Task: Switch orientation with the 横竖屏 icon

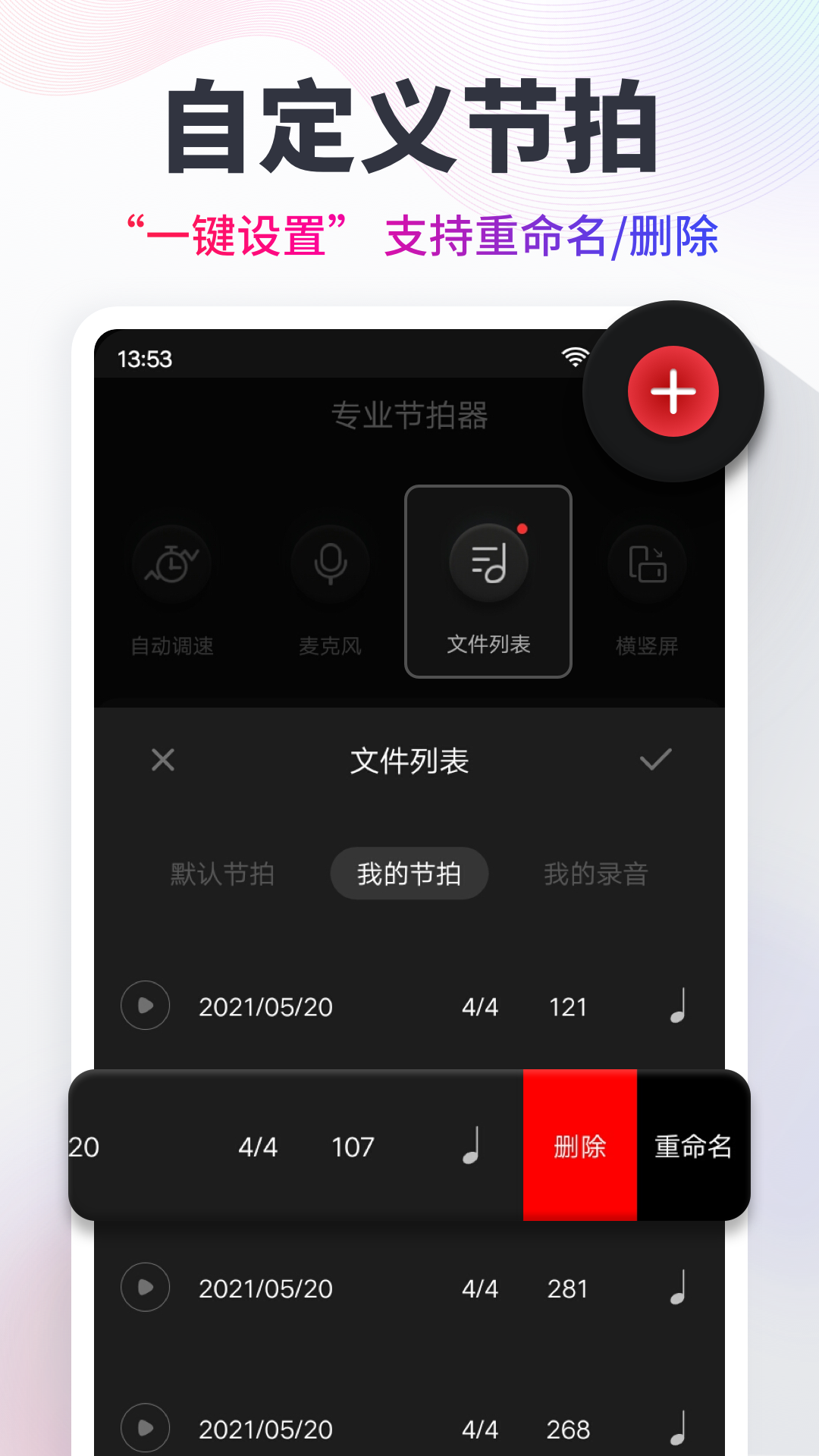Action: [647, 563]
